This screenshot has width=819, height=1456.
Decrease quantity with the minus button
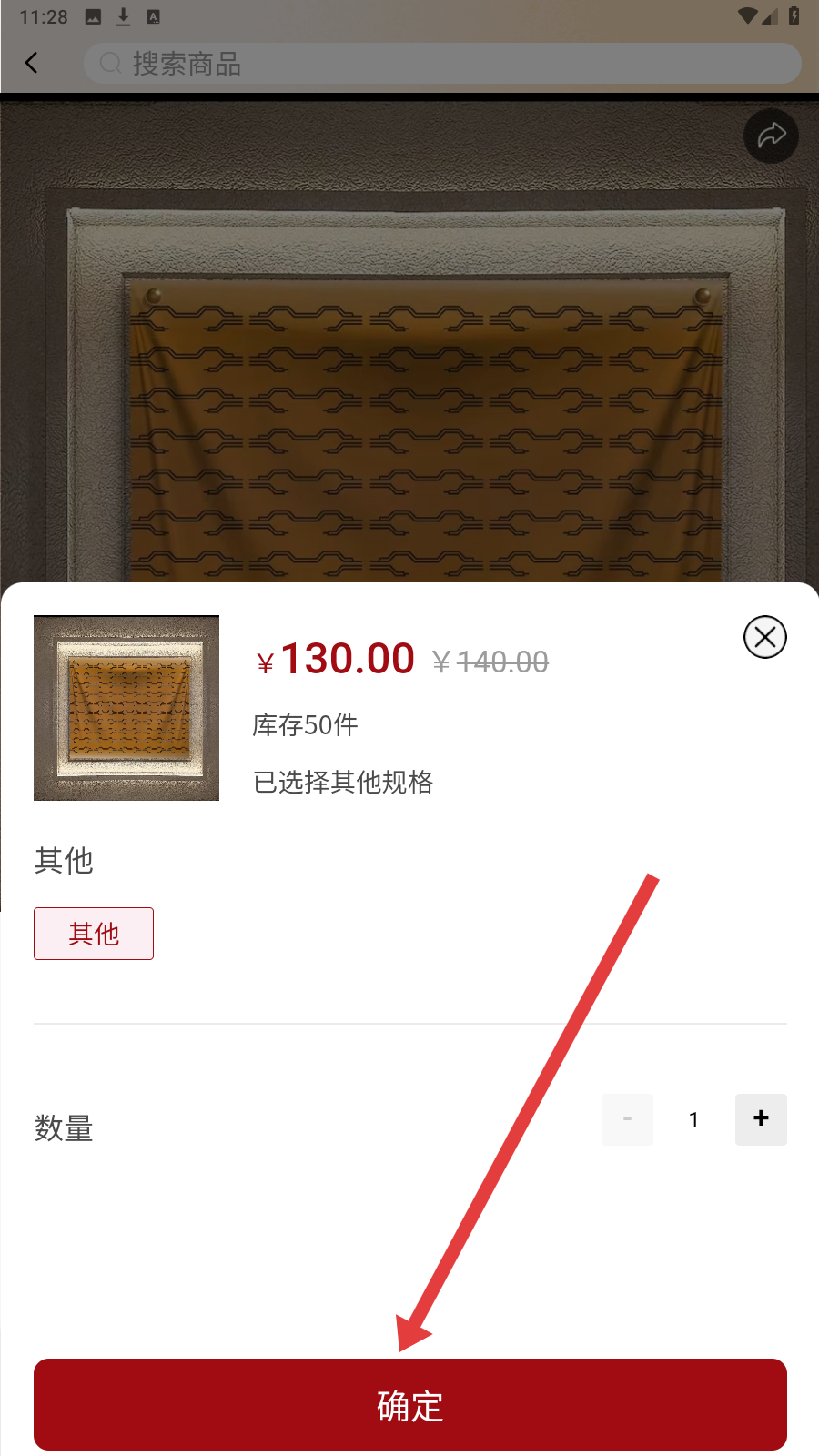(x=627, y=1118)
